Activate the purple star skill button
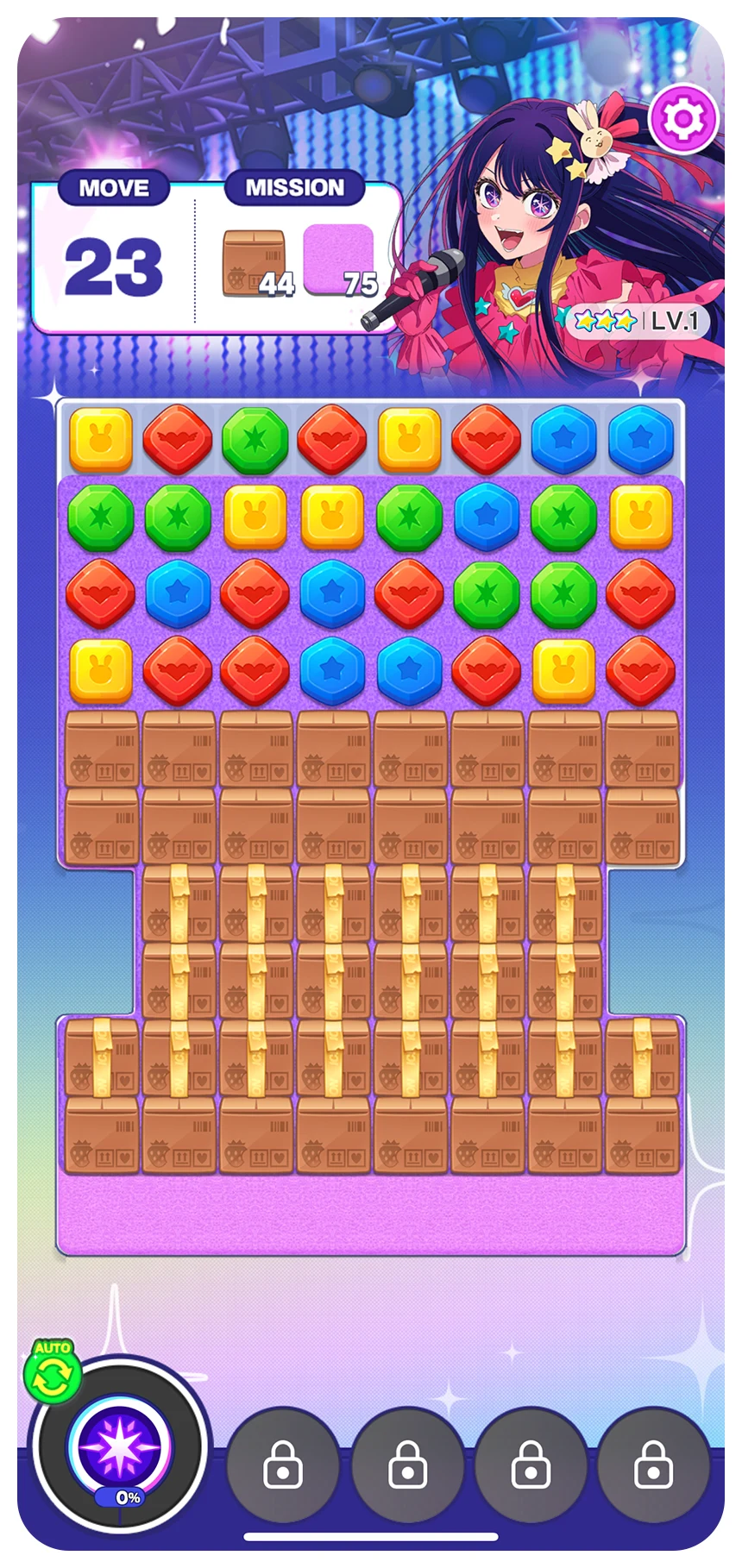Viewport: 742px width, 1568px height. 119,1446
